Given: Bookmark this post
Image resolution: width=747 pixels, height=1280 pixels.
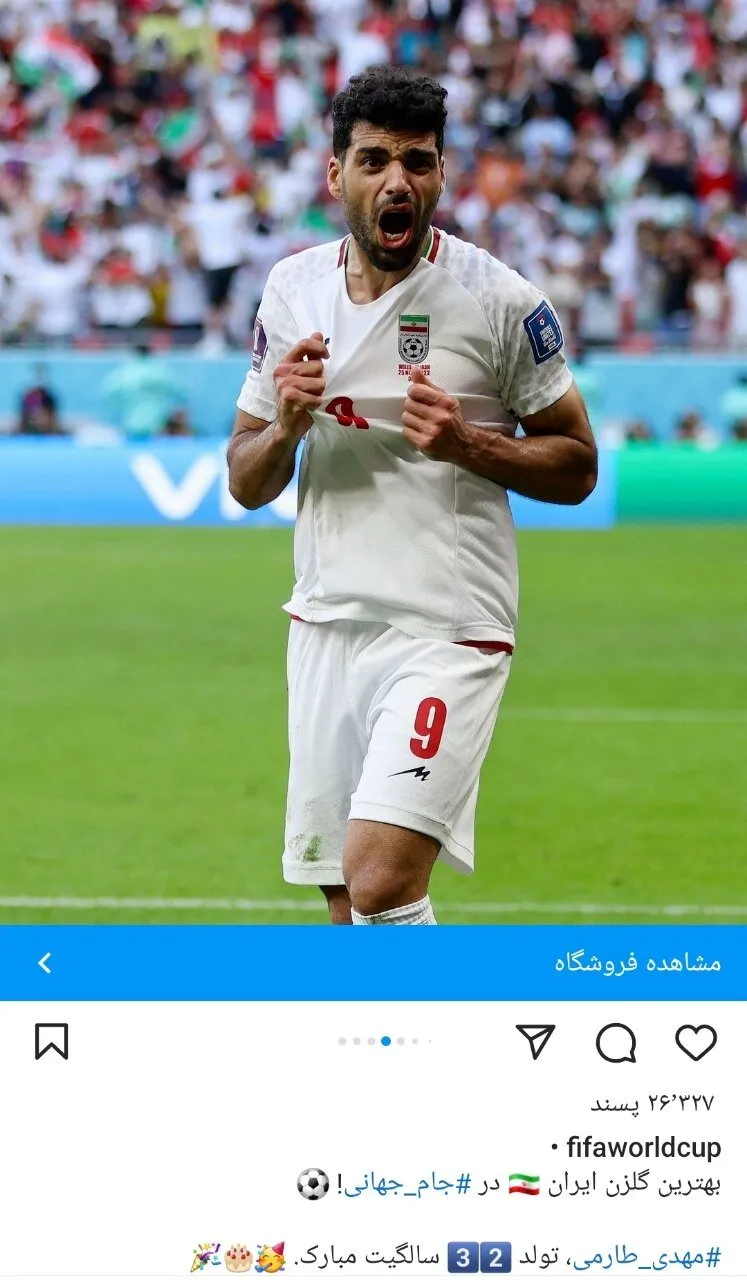Looking at the screenshot, I should pyautogui.click(x=51, y=1042).
